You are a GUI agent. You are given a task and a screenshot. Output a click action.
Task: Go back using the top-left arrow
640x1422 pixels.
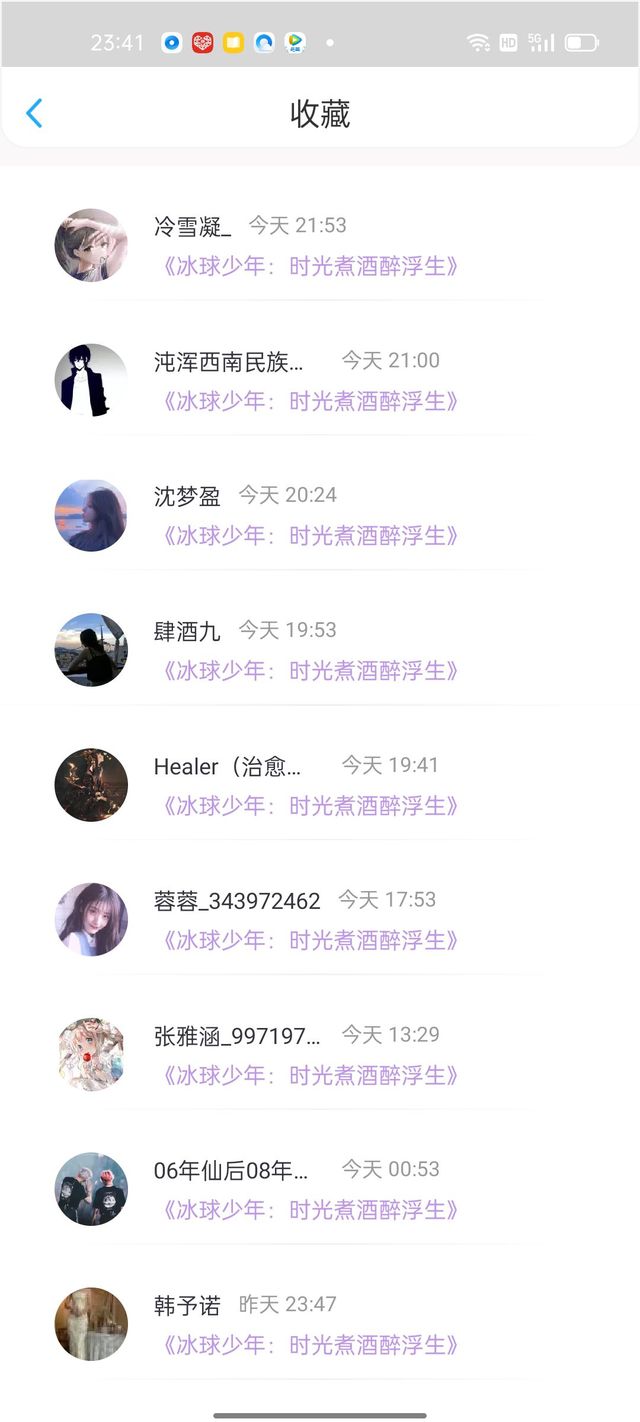tap(34, 113)
